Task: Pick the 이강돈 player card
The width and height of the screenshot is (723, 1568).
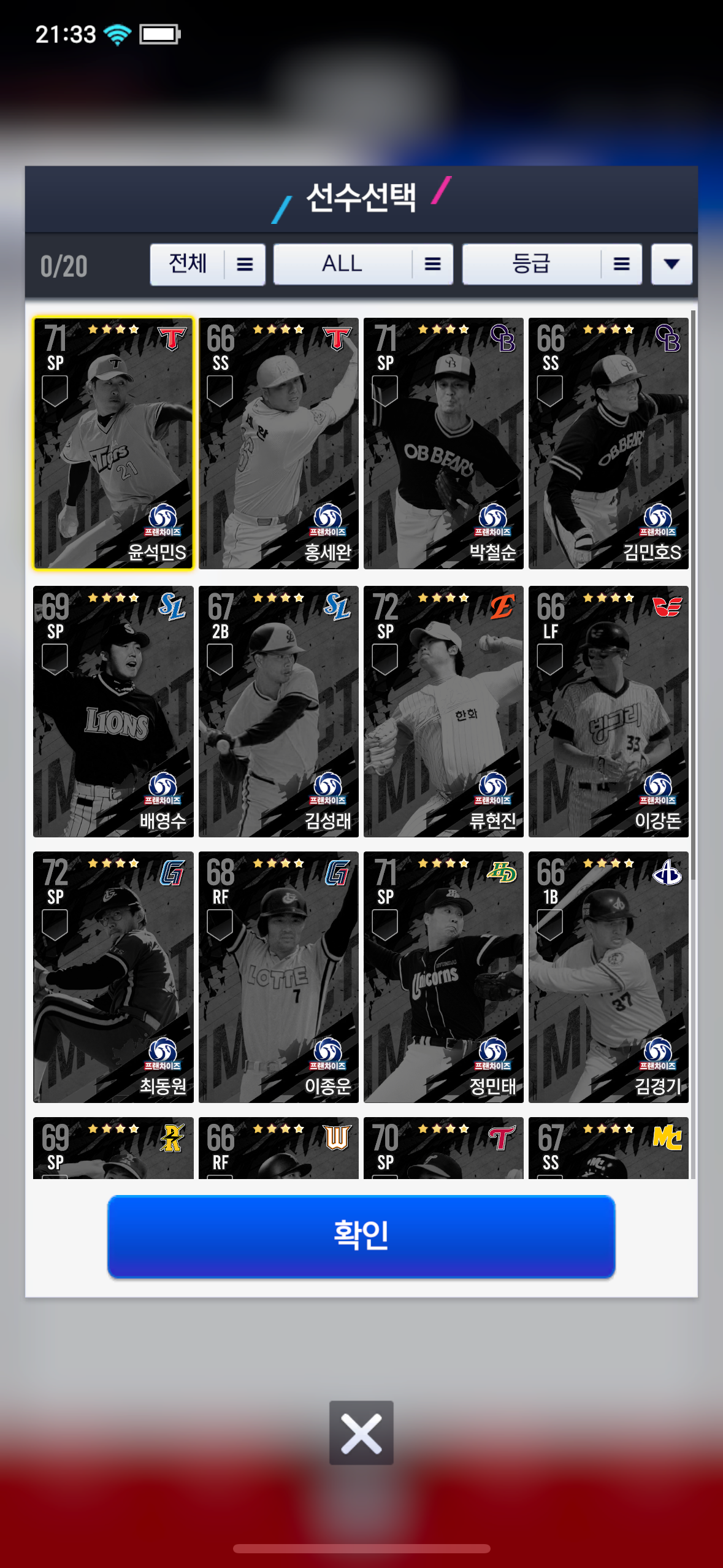Action: (608, 712)
